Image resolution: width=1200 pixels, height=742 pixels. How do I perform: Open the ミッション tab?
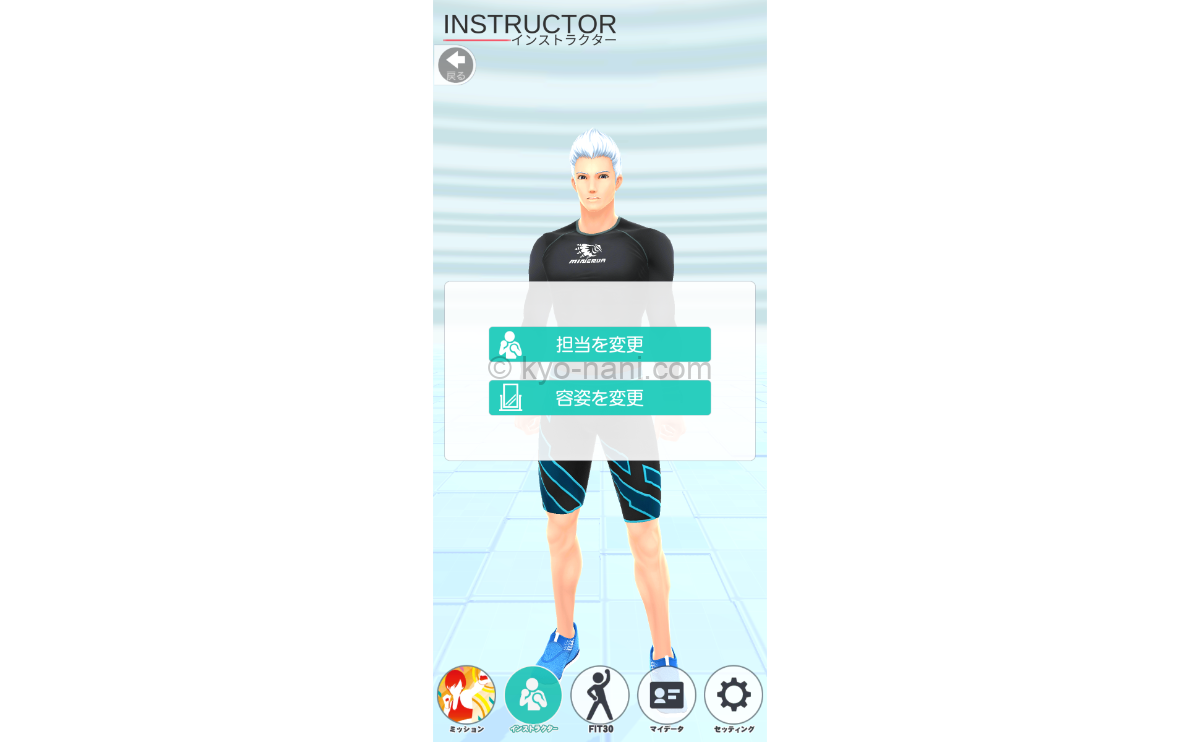tap(466, 696)
